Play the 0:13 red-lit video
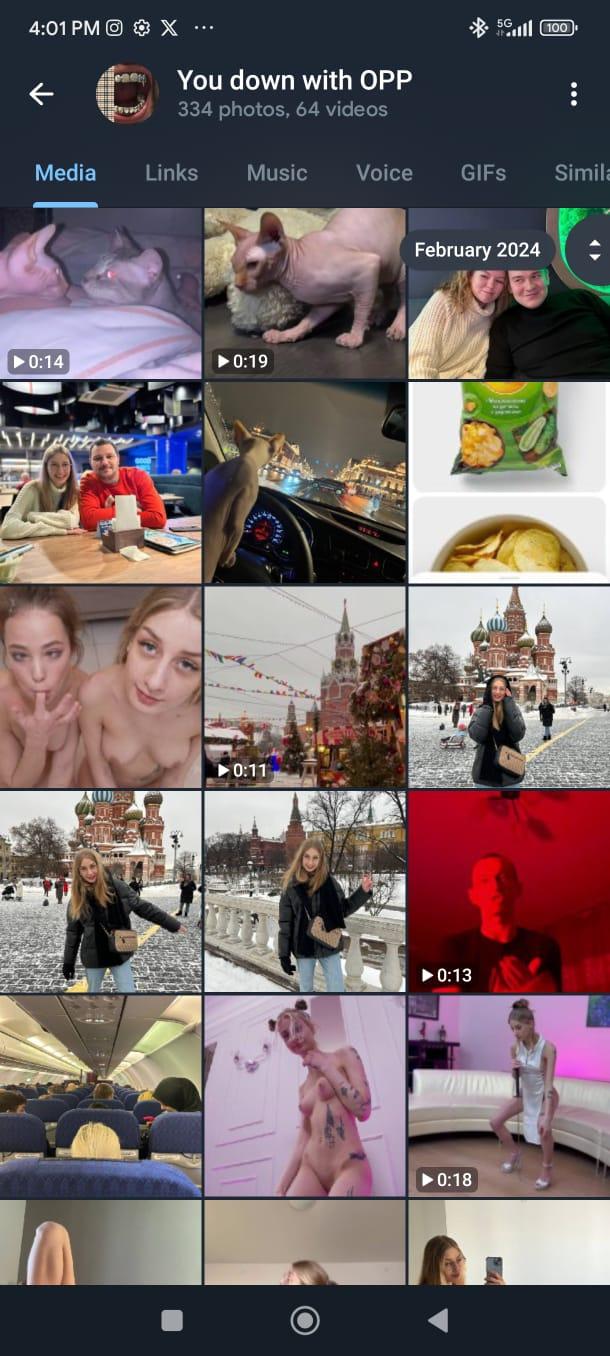This screenshot has height=1356, width=610. pos(508,891)
